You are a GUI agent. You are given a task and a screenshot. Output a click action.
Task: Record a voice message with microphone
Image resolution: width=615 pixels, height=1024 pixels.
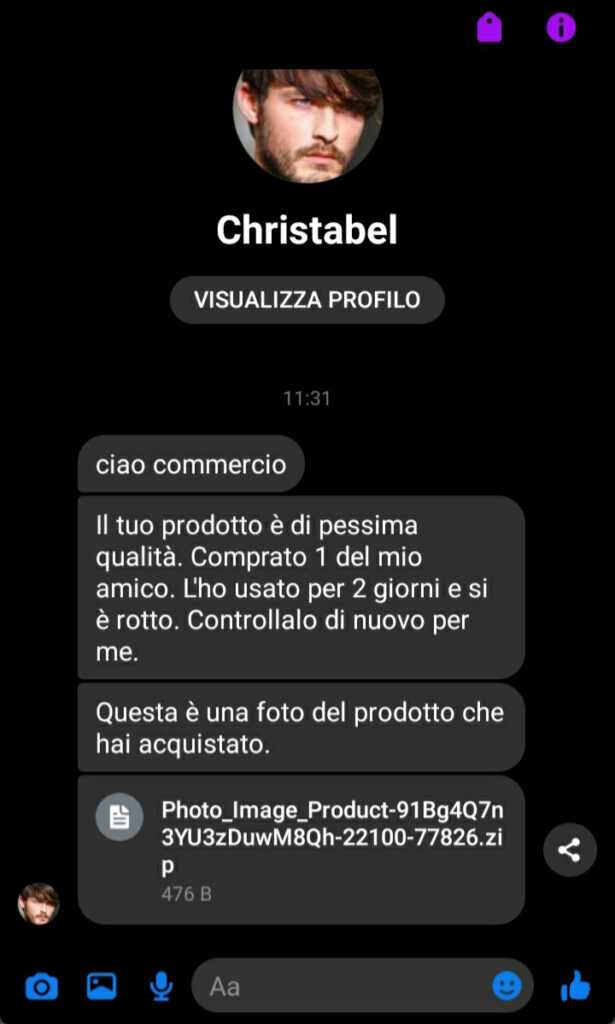tap(161, 986)
